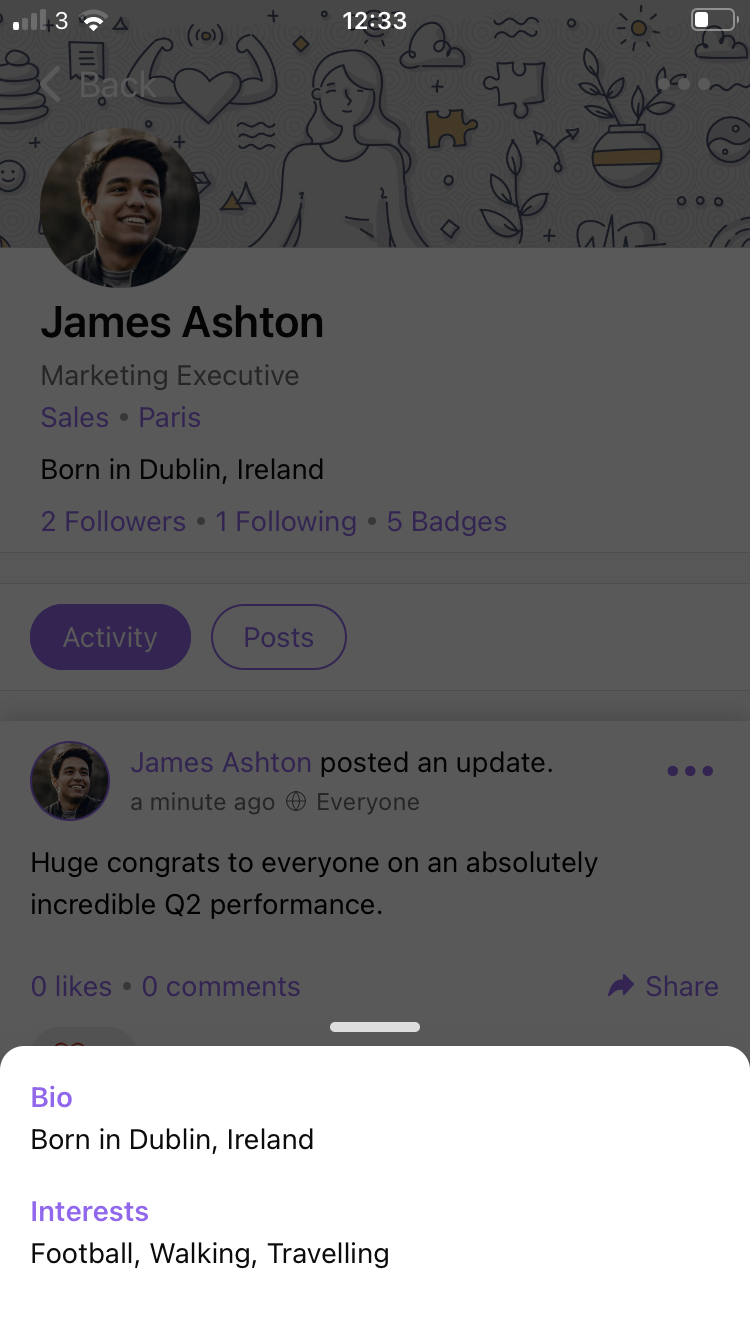This screenshot has height=1334, width=750.
Task: Open the 5 Badges list
Action: point(447,521)
